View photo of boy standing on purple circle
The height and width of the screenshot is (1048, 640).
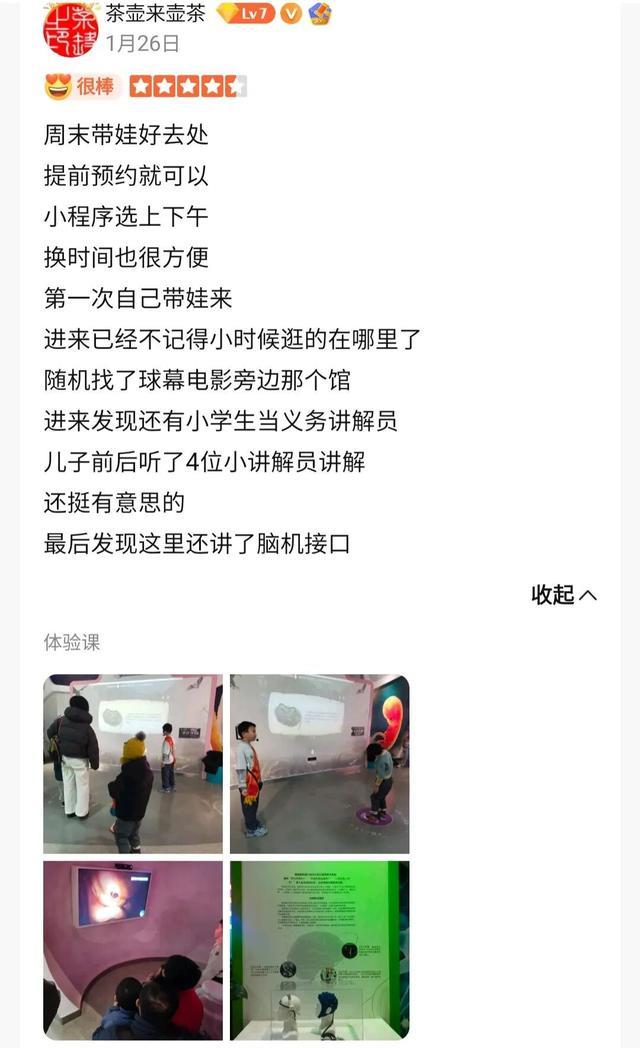click(319, 763)
